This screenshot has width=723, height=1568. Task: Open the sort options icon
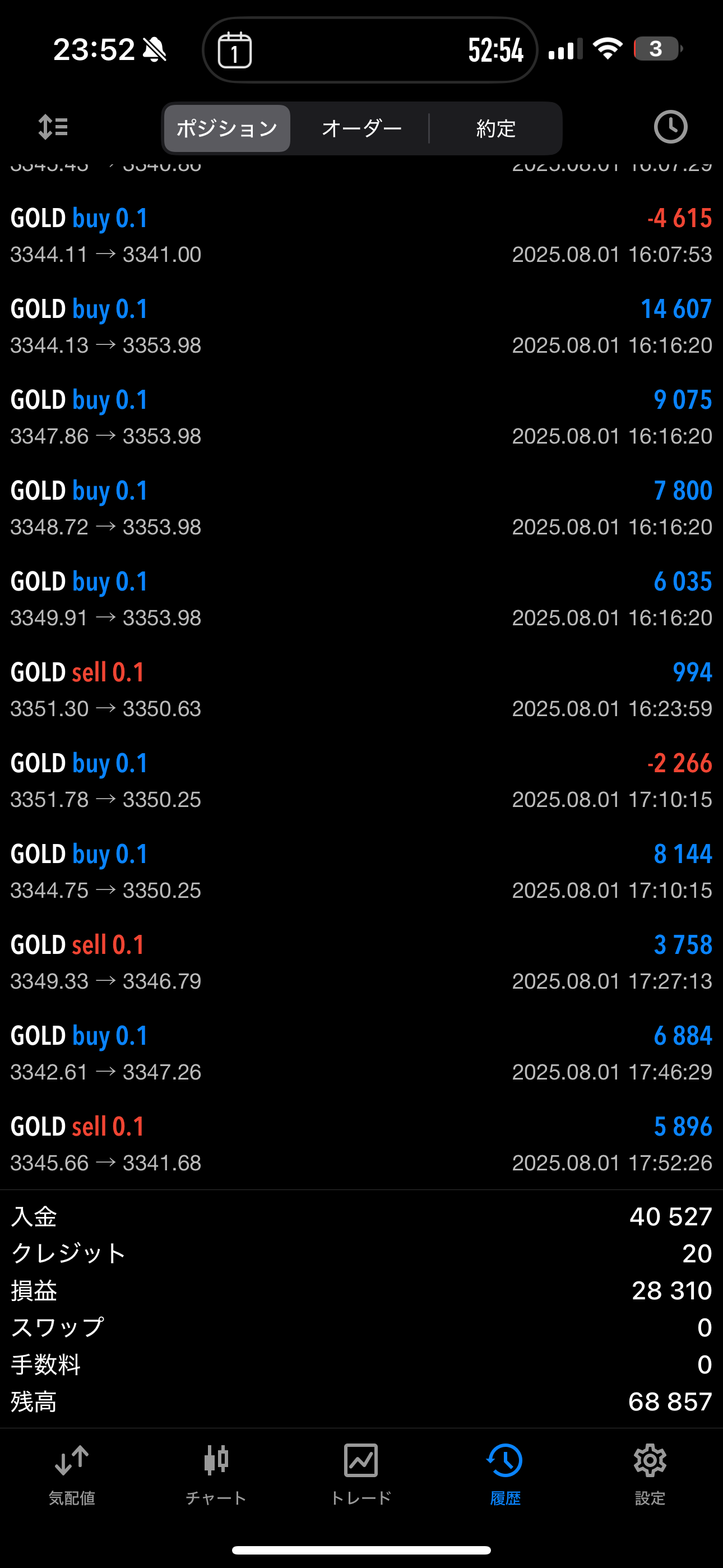click(53, 127)
